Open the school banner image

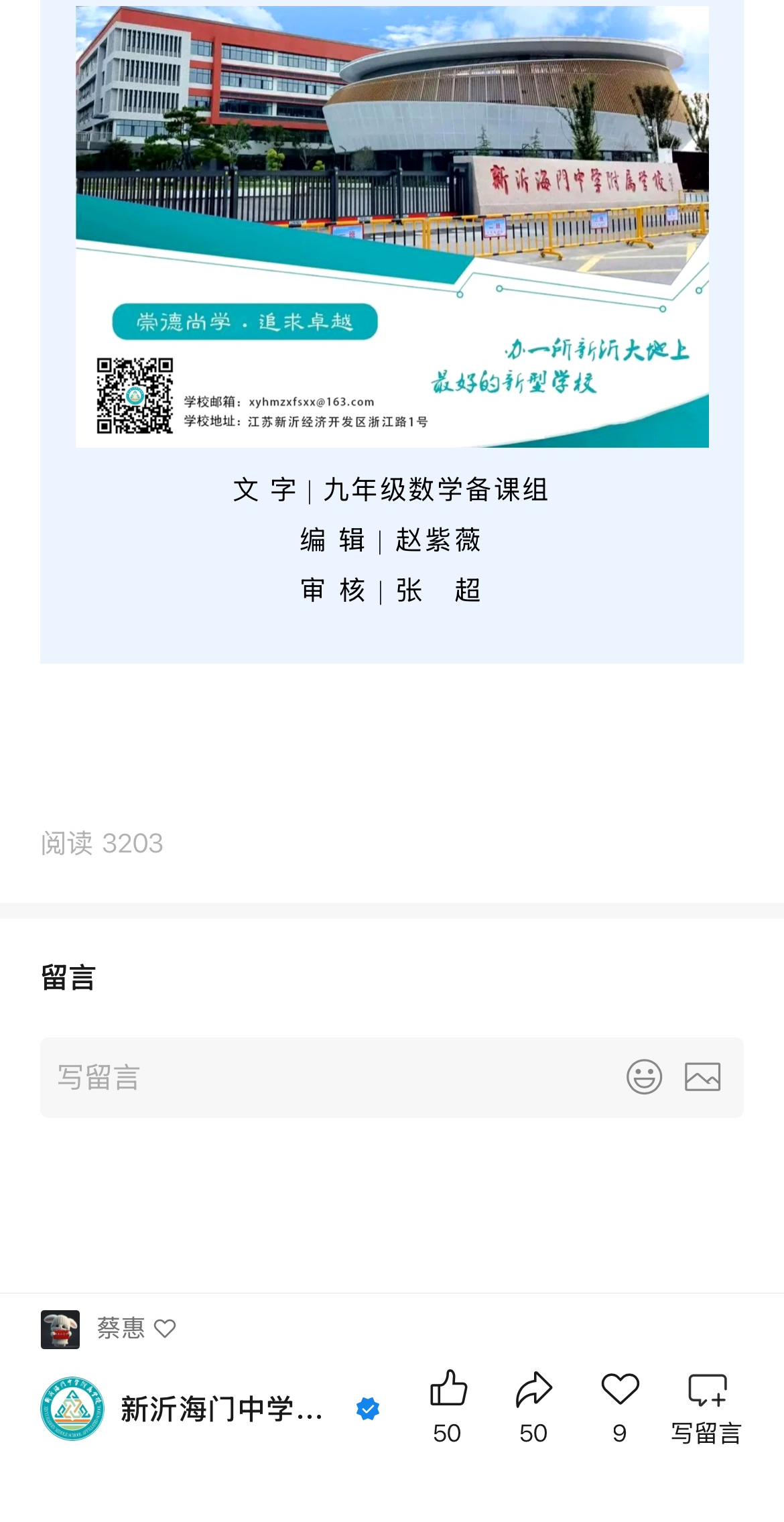(x=392, y=227)
